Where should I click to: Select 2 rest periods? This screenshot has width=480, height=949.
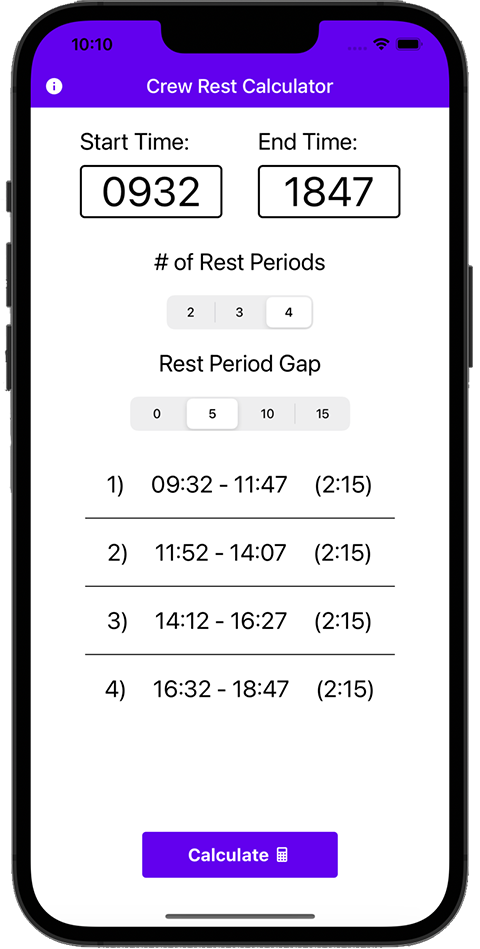[191, 312]
